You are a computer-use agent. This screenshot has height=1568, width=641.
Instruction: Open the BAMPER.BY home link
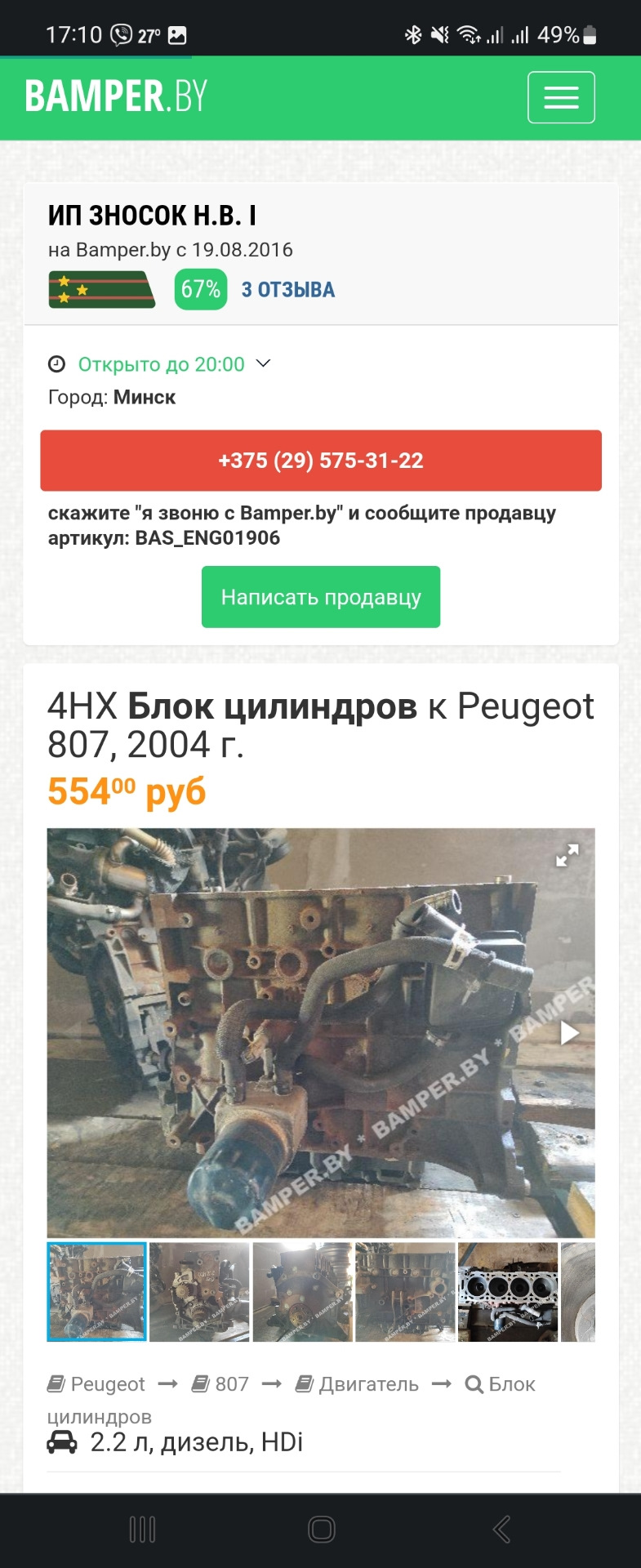click(116, 96)
